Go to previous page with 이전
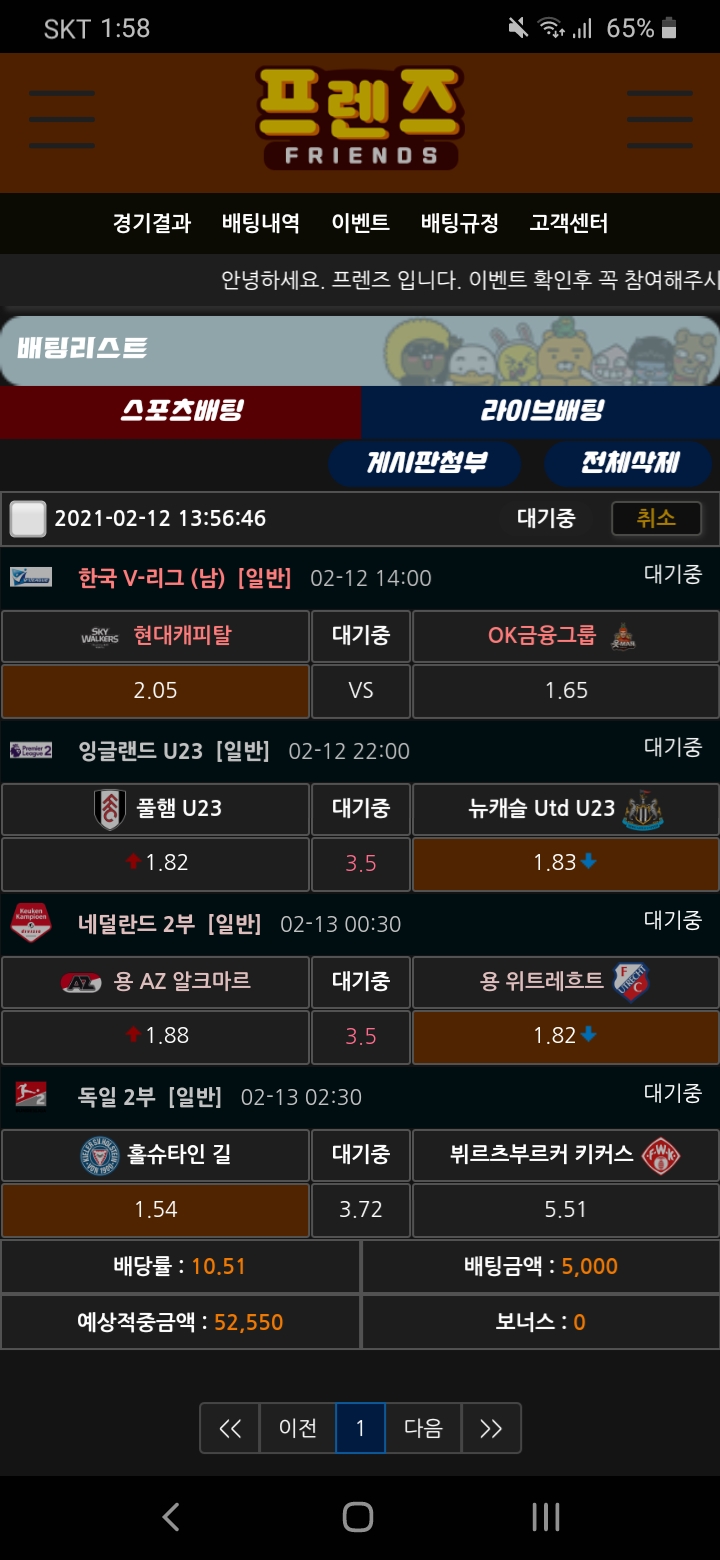Image resolution: width=720 pixels, height=1560 pixels. click(x=298, y=1428)
